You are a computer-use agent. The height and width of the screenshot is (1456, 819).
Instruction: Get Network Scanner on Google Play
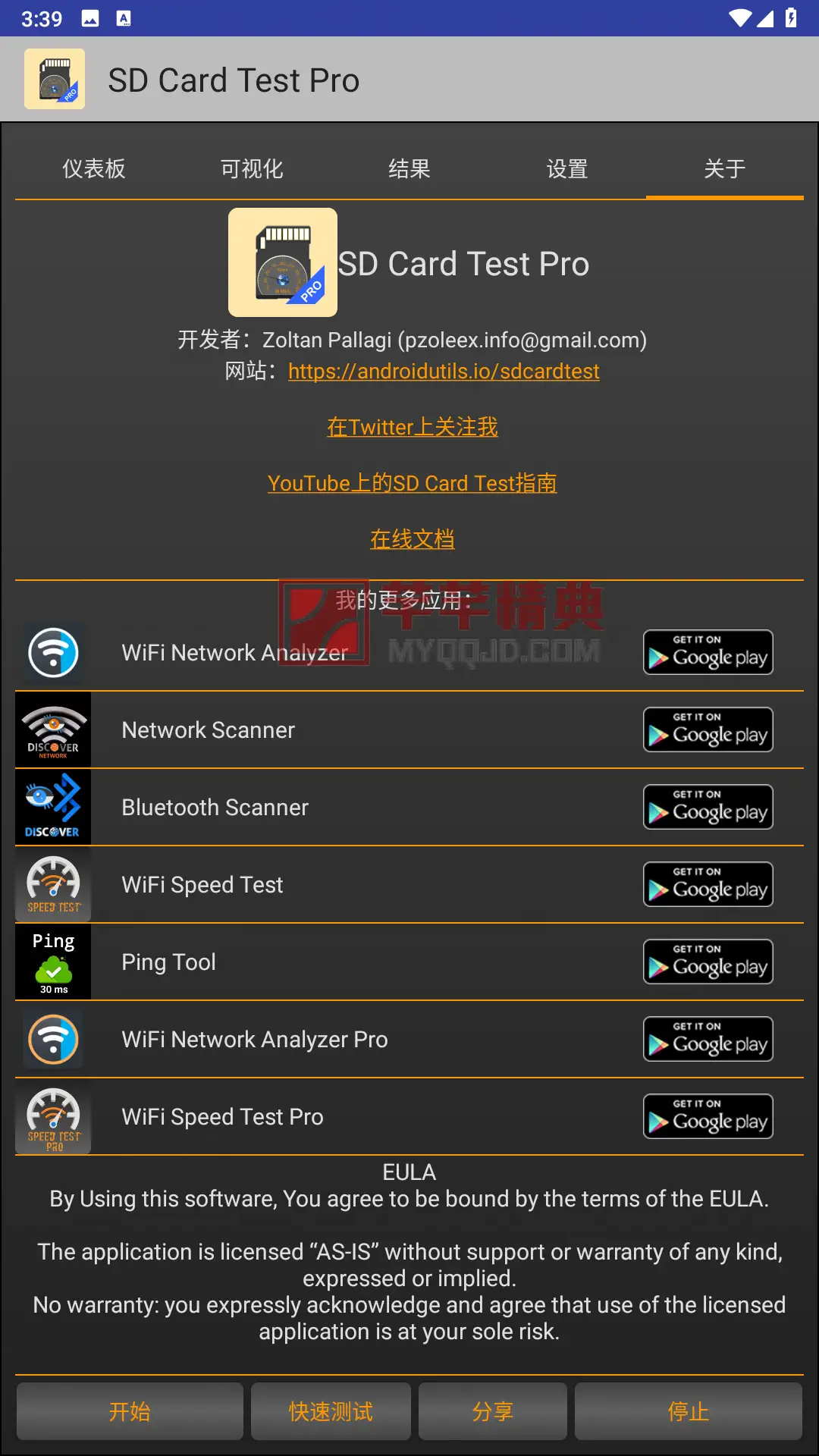[708, 730]
